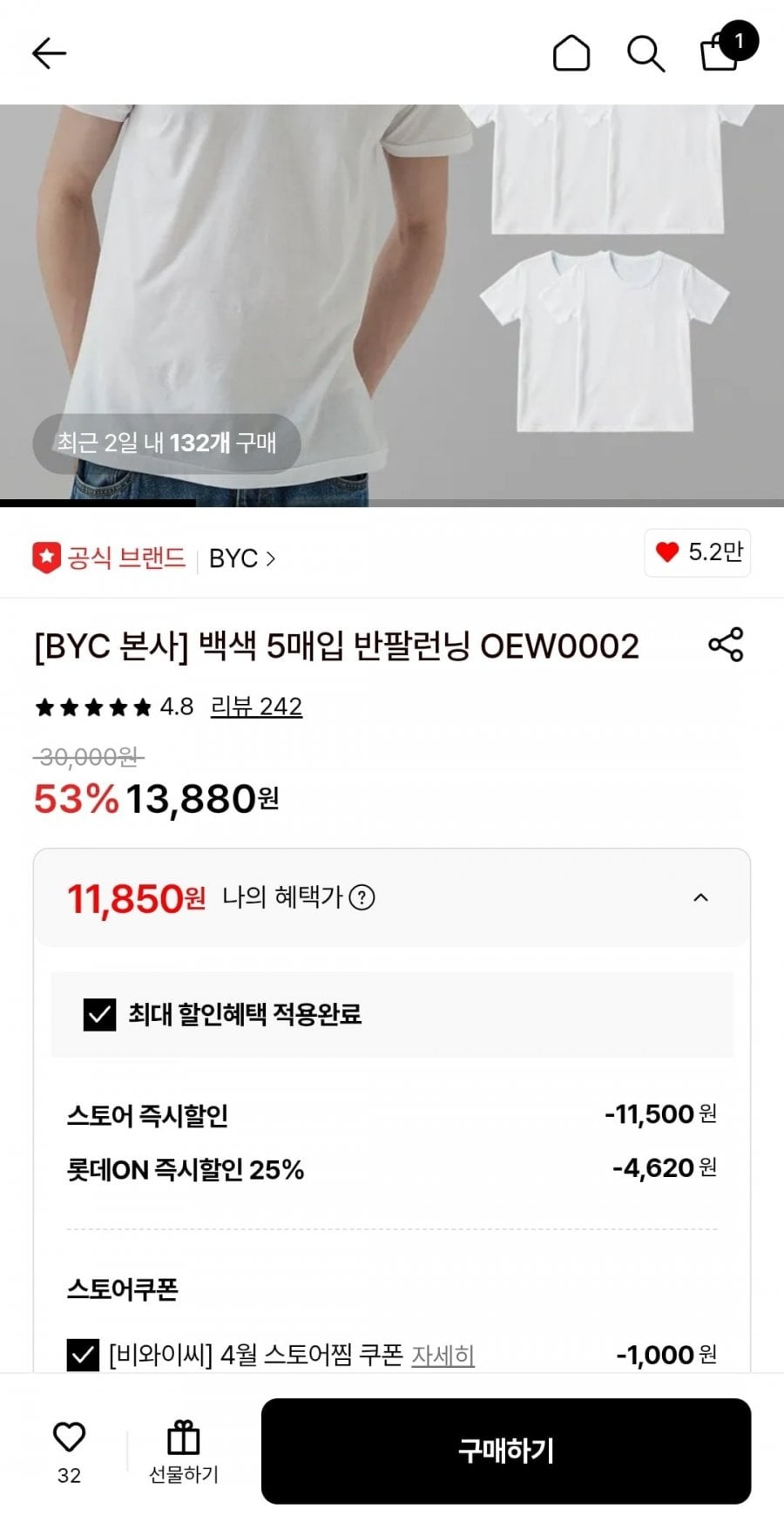This screenshot has width=784, height=1529.
Task: Uncheck the 4월 스토어찜 쿠폰 checkbox
Action: (x=83, y=1355)
